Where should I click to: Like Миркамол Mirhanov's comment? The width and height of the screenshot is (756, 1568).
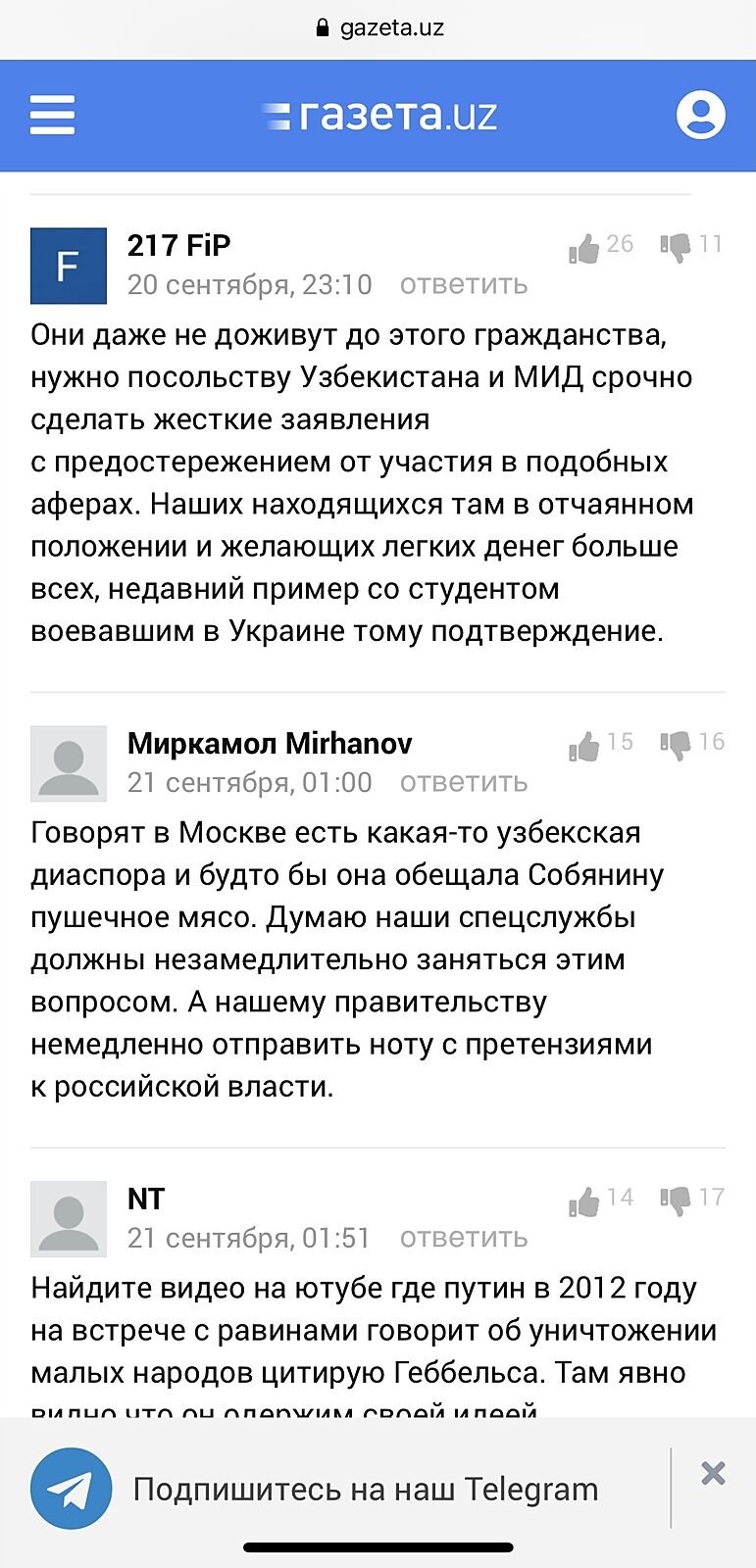click(584, 746)
